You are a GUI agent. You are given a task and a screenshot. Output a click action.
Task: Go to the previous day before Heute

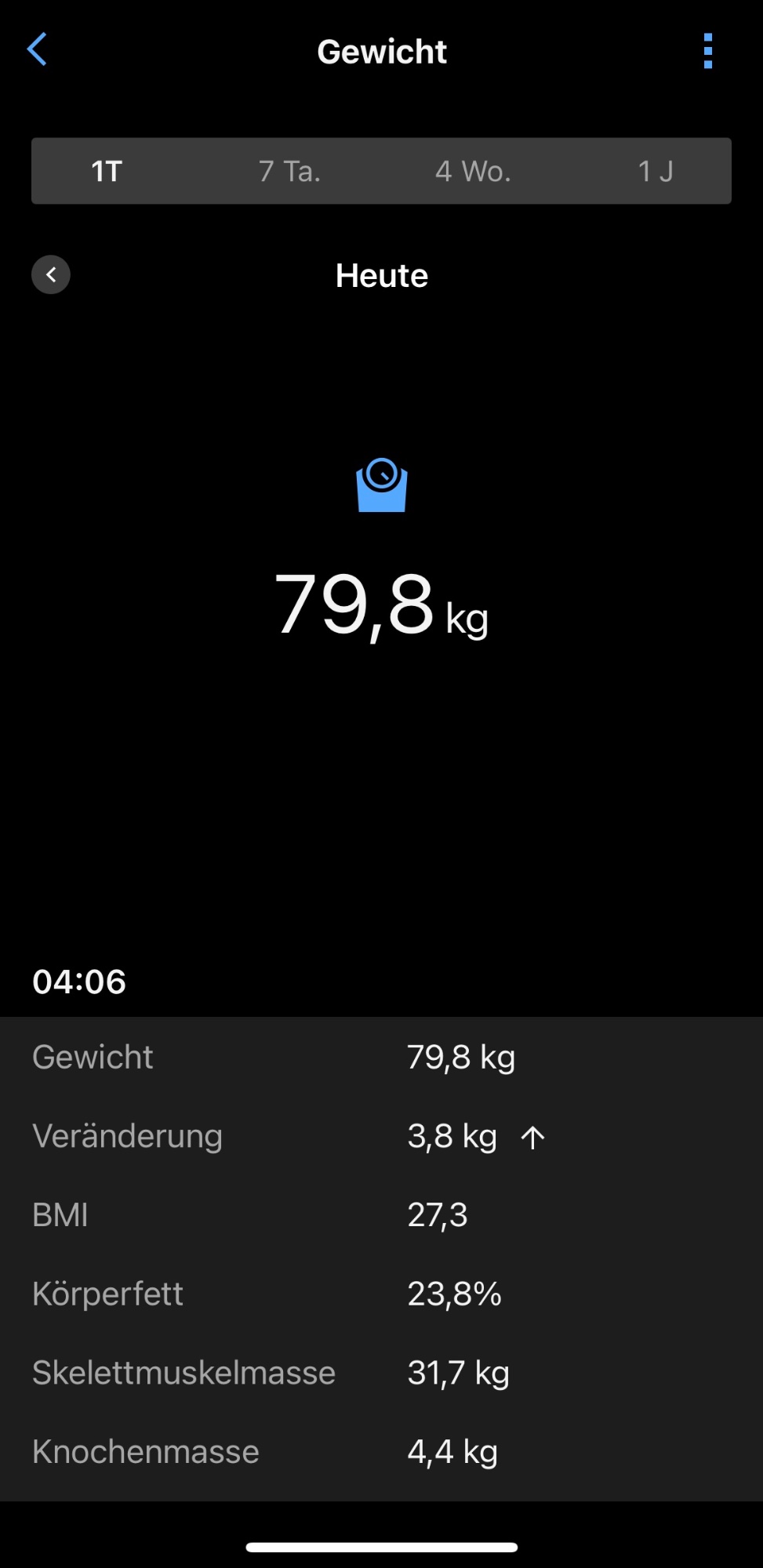51,275
